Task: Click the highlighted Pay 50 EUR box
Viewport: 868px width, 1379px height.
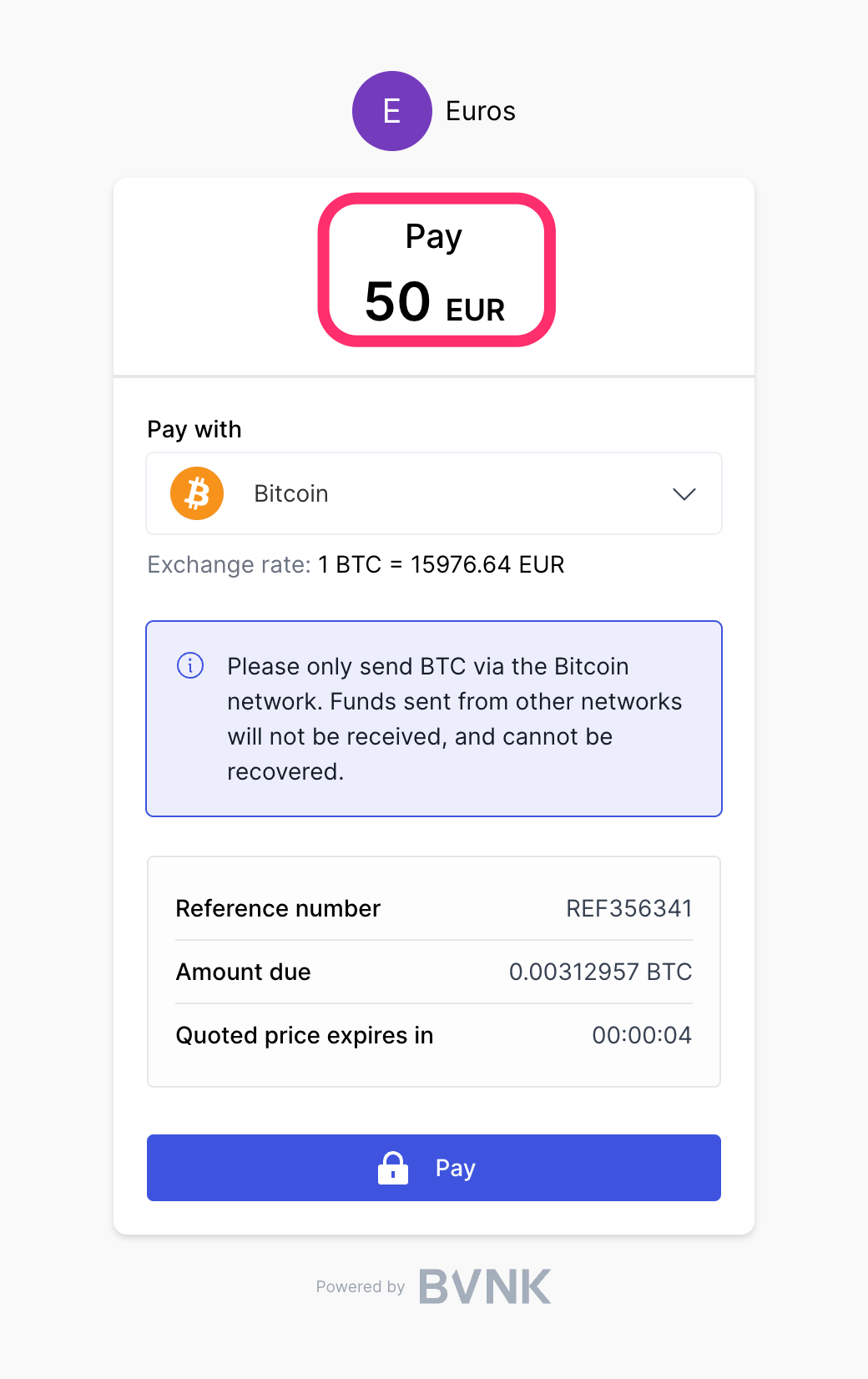Action: pos(435,269)
